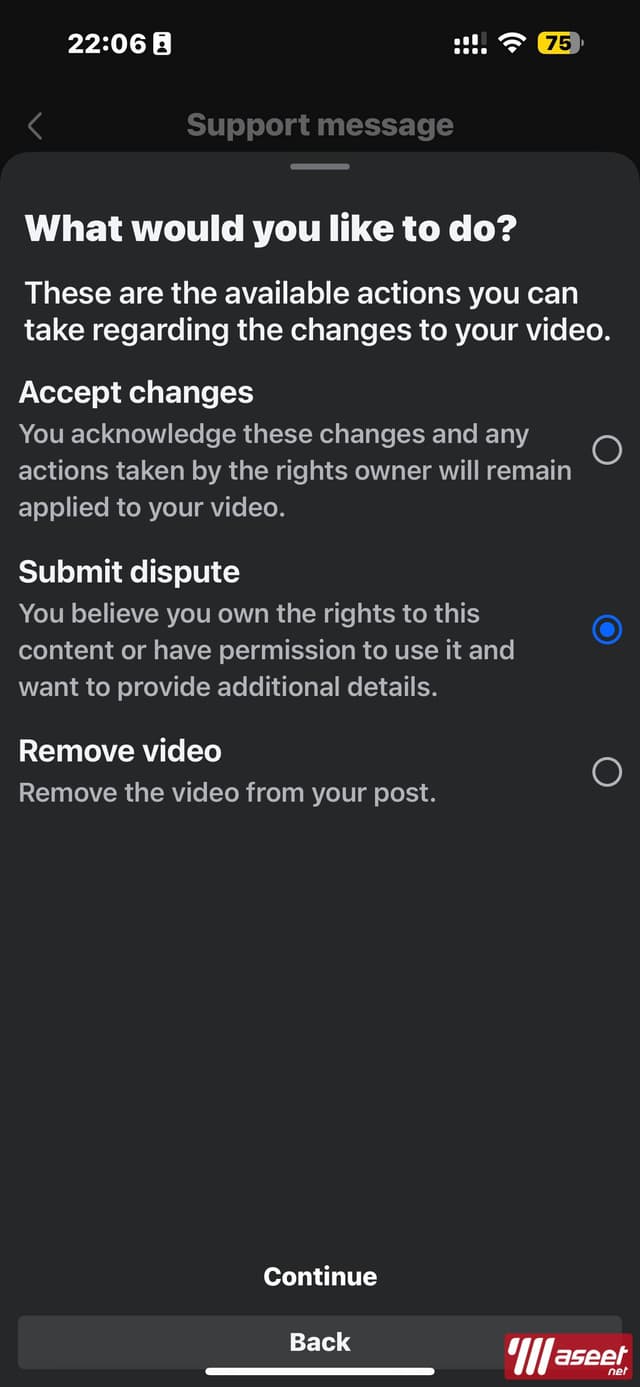Tap Continue to proceed
This screenshot has height=1387, width=640.
[320, 1276]
